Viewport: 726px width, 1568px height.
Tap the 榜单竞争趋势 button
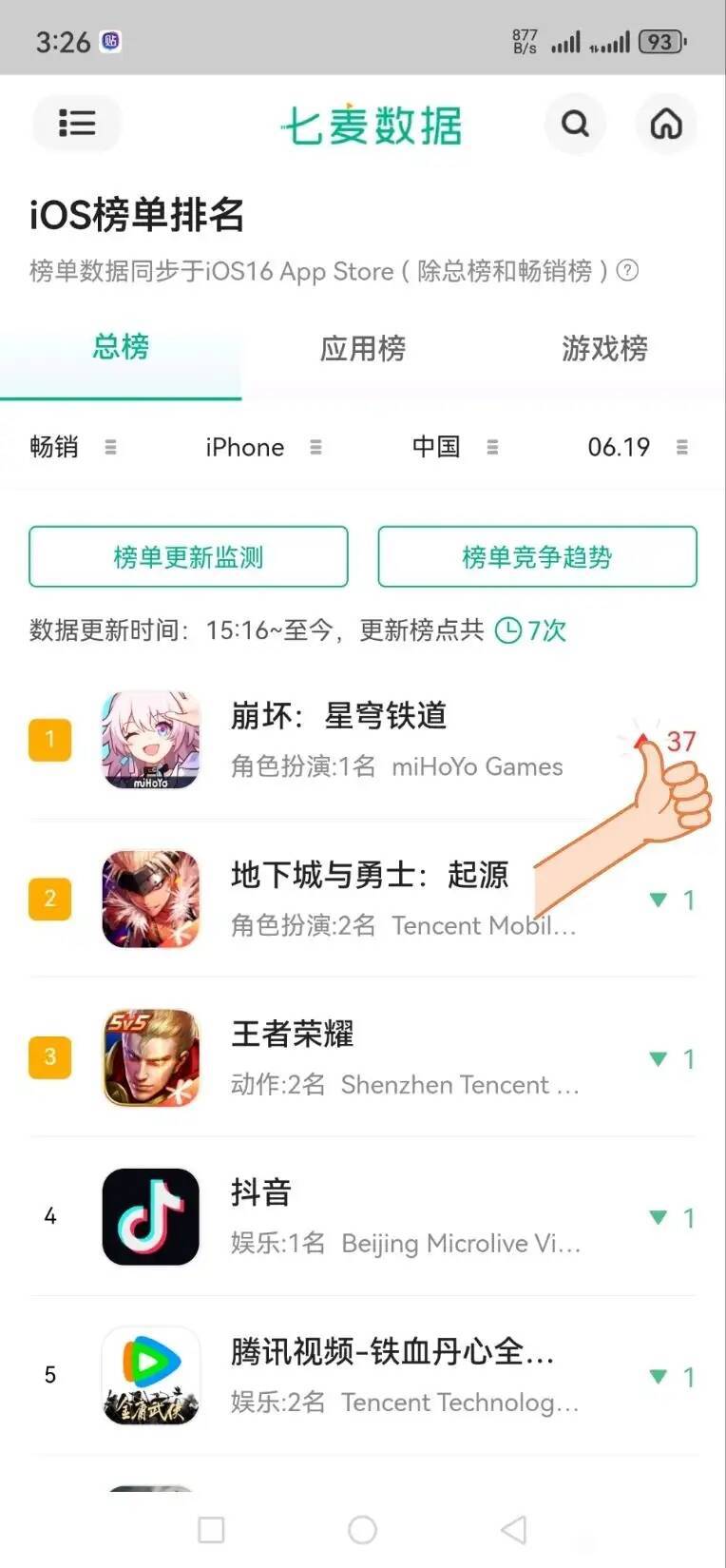pos(537,557)
